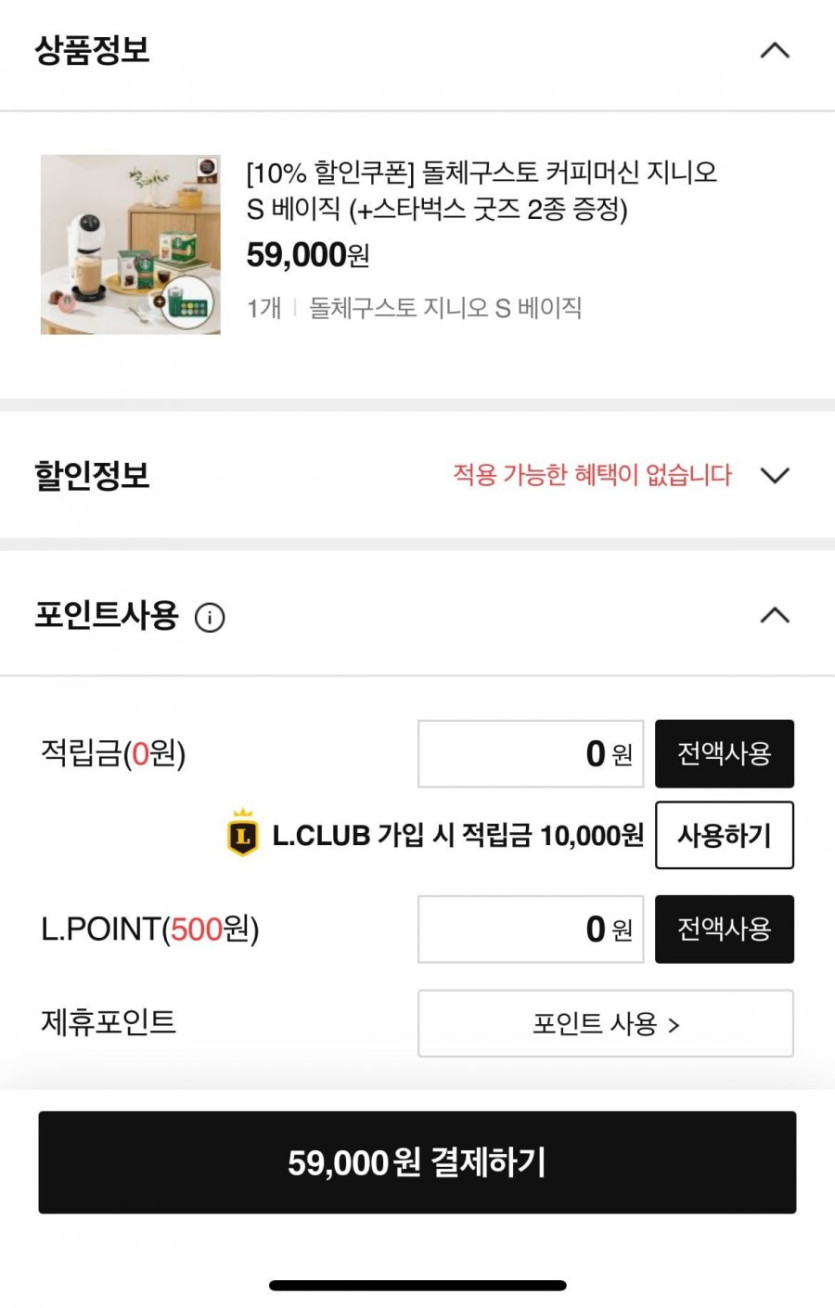Collapse the 상품정보 section
Image resolution: width=835 pixels, height=1308 pixels.
tap(775, 50)
